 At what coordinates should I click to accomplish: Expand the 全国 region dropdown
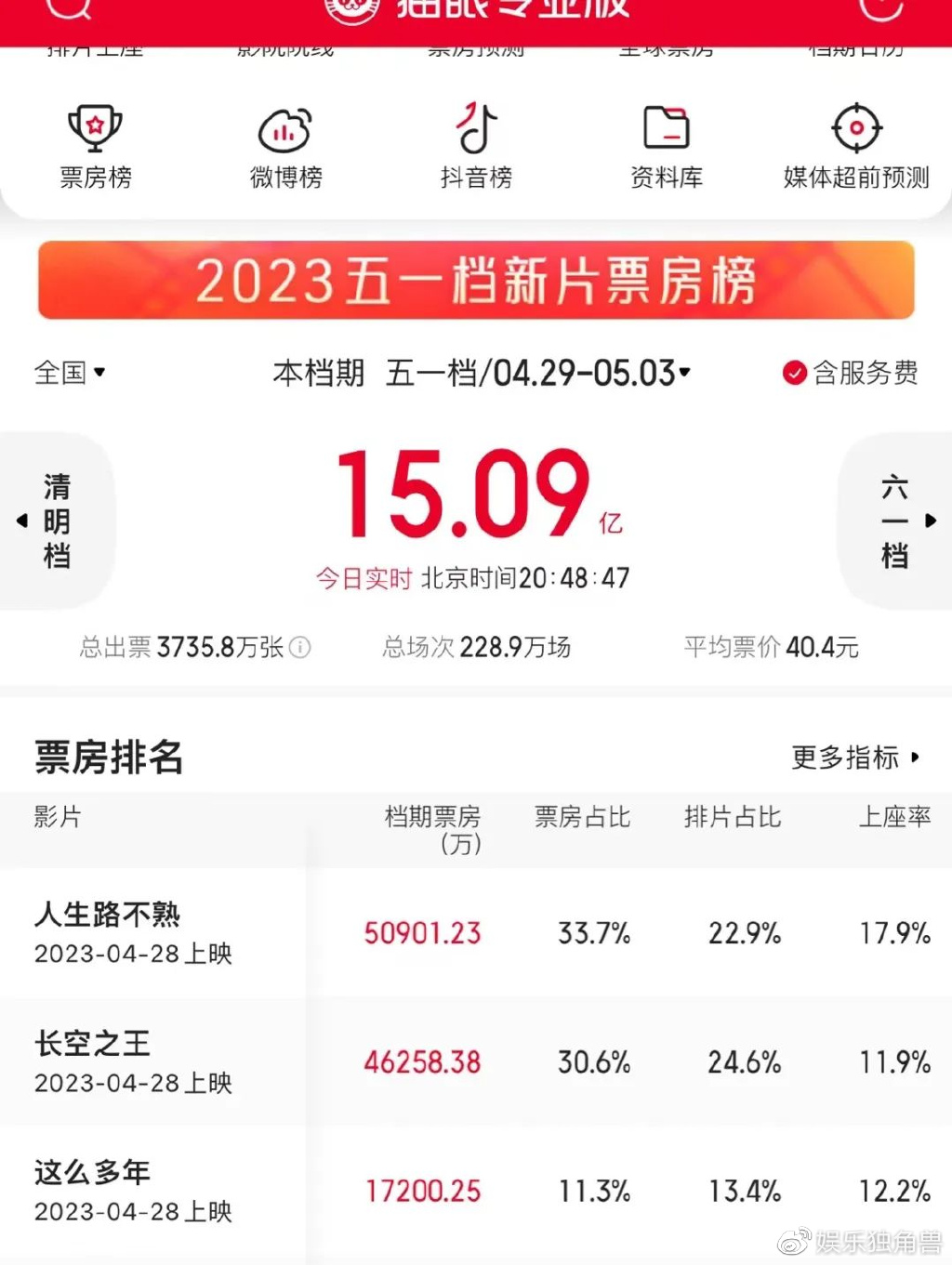pyautogui.click(x=70, y=373)
